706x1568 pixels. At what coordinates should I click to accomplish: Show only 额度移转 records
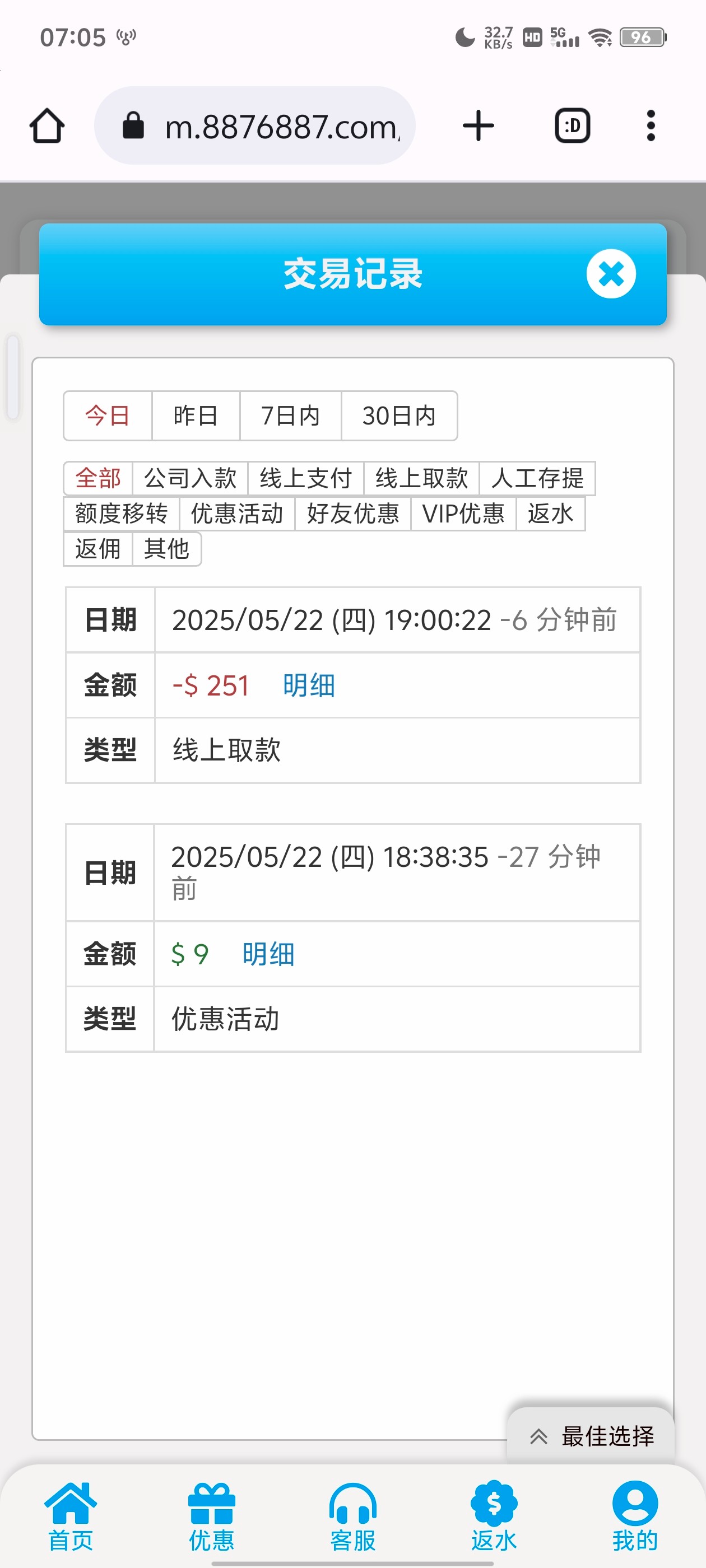click(x=121, y=514)
